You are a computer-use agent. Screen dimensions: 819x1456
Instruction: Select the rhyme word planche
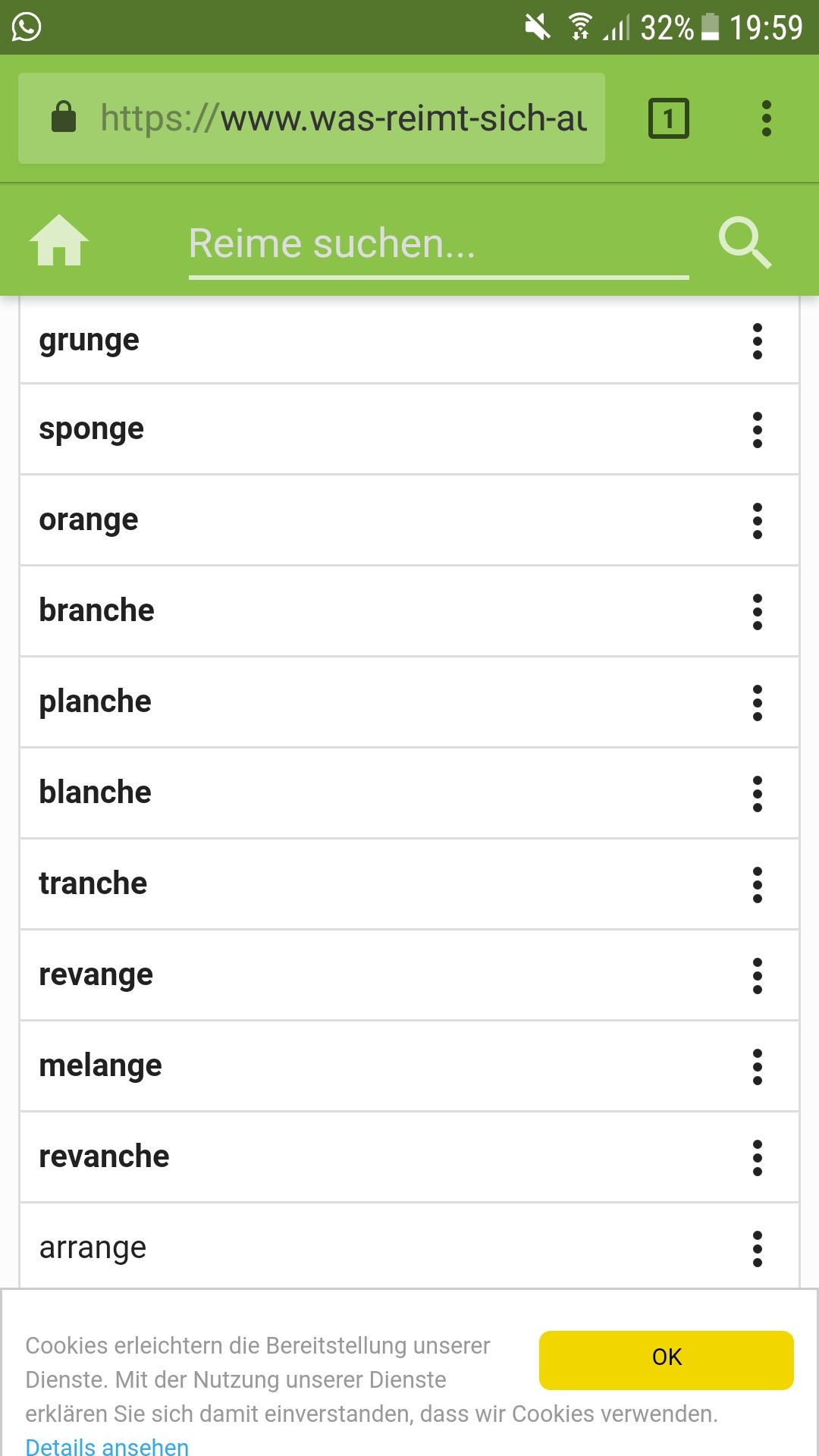[x=96, y=701]
